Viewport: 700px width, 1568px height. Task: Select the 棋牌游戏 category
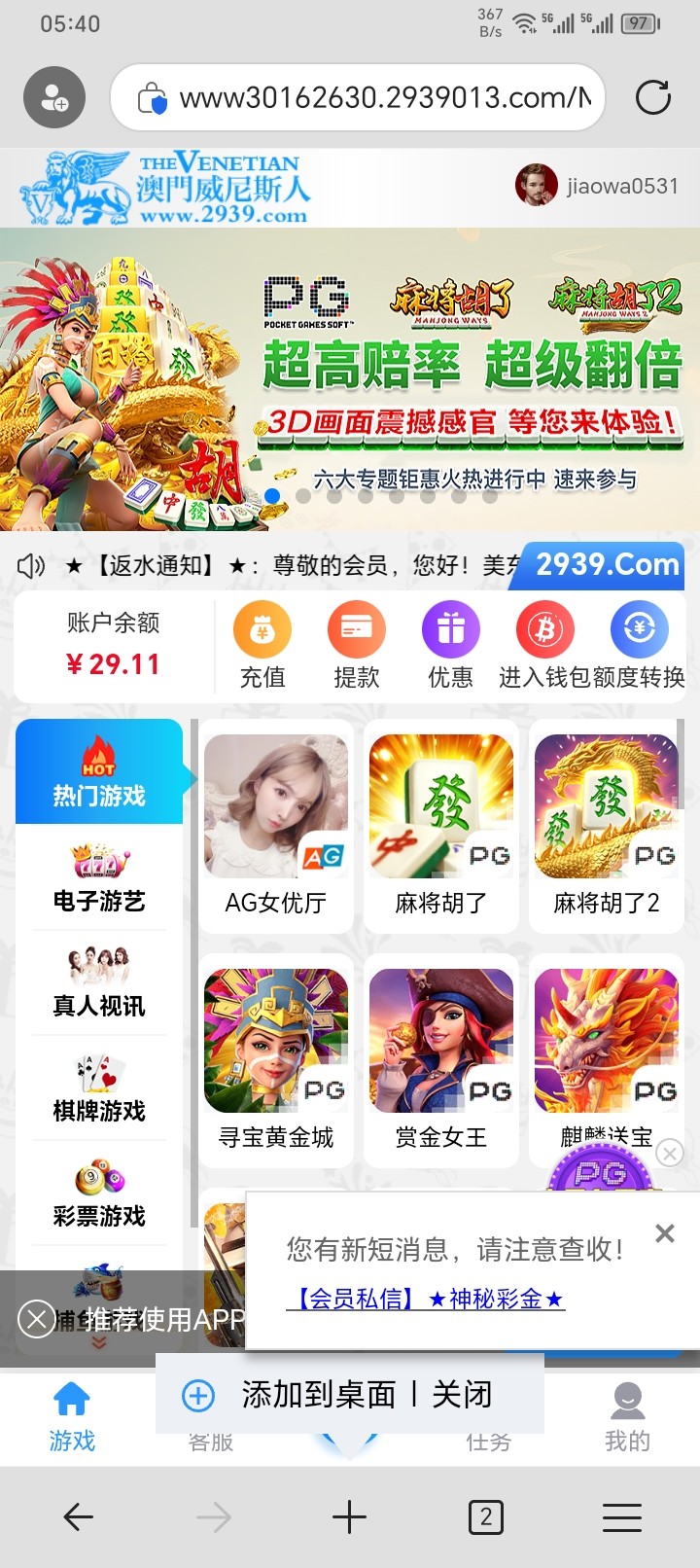(x=99, y=1087)
